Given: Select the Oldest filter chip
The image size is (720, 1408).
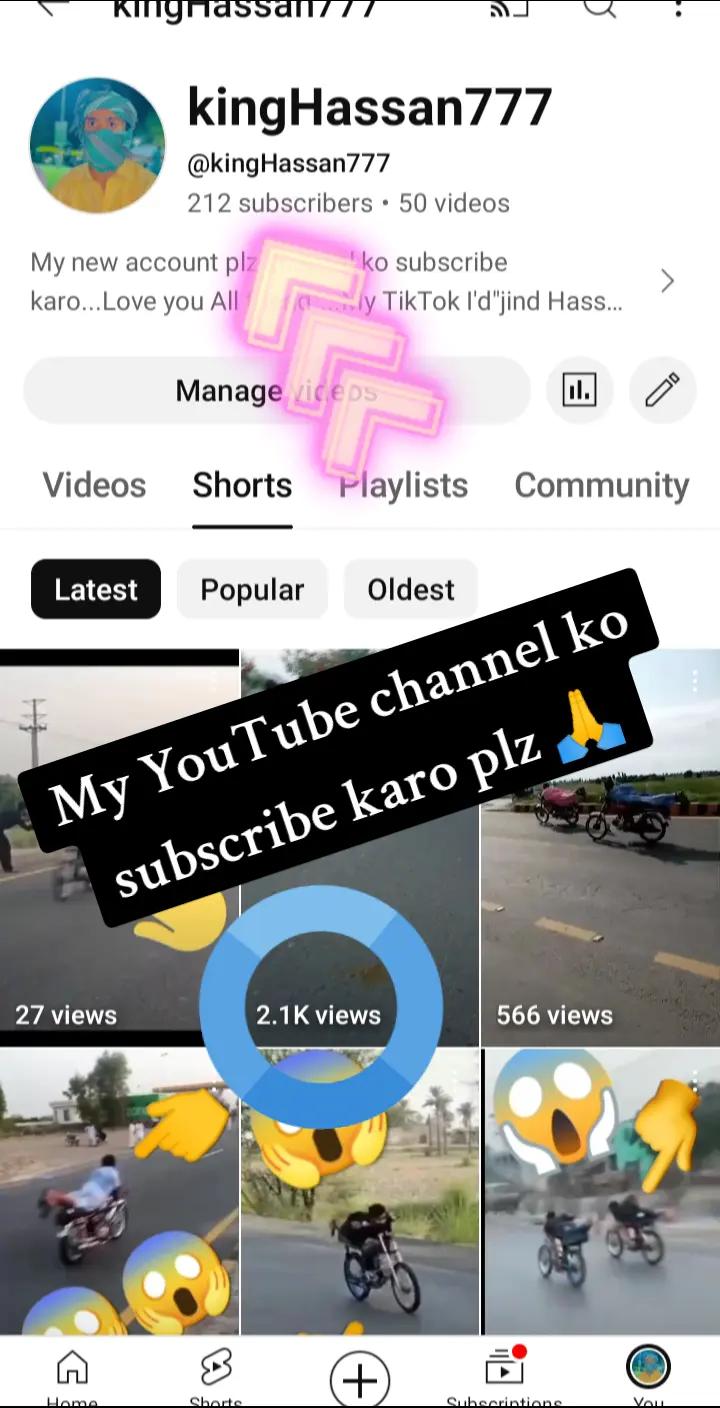Looking at the screenshot, I should pyautogui.click(x=410, y=590).
